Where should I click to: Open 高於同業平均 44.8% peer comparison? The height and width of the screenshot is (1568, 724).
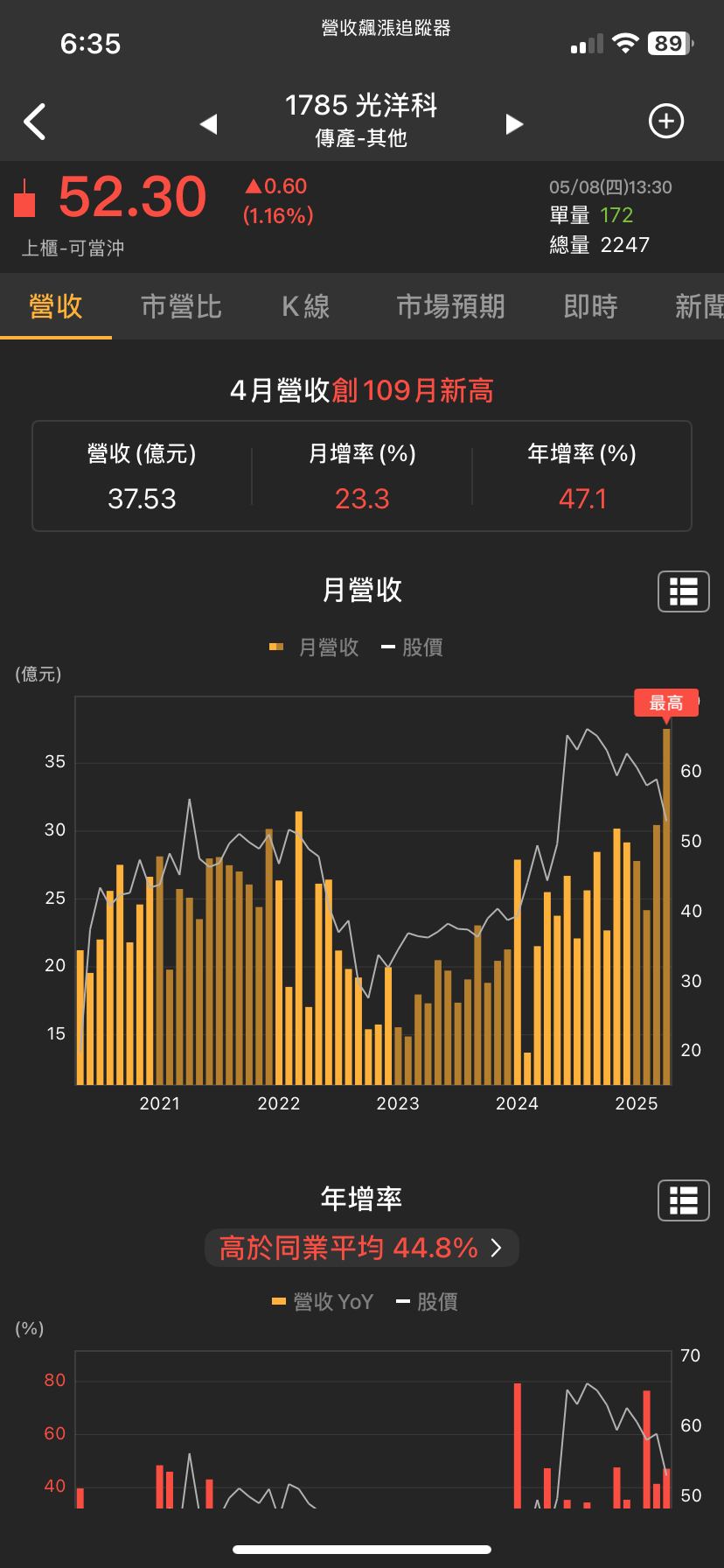pos(362,1248)
